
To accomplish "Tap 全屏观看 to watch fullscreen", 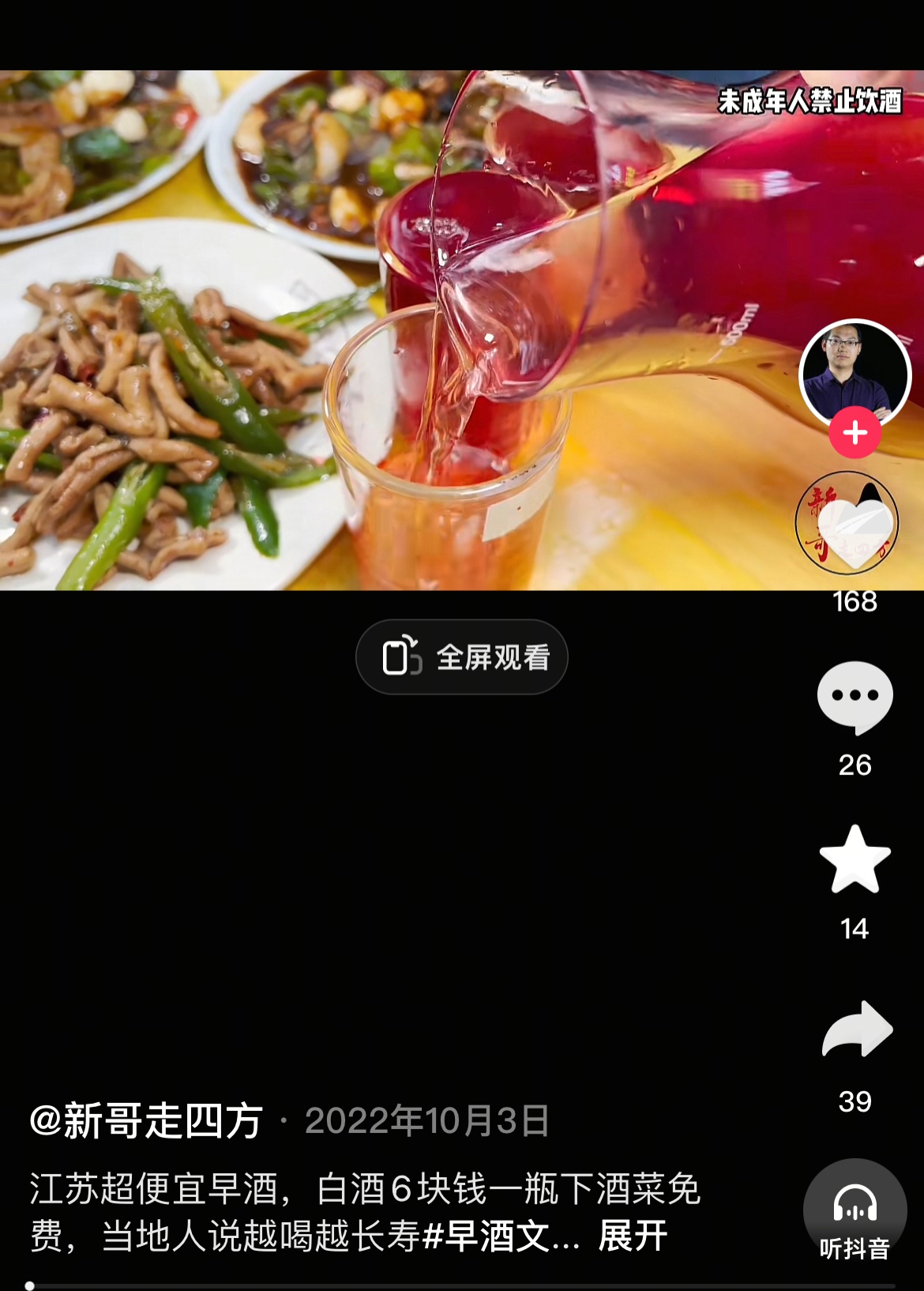I will click(462, 657).
